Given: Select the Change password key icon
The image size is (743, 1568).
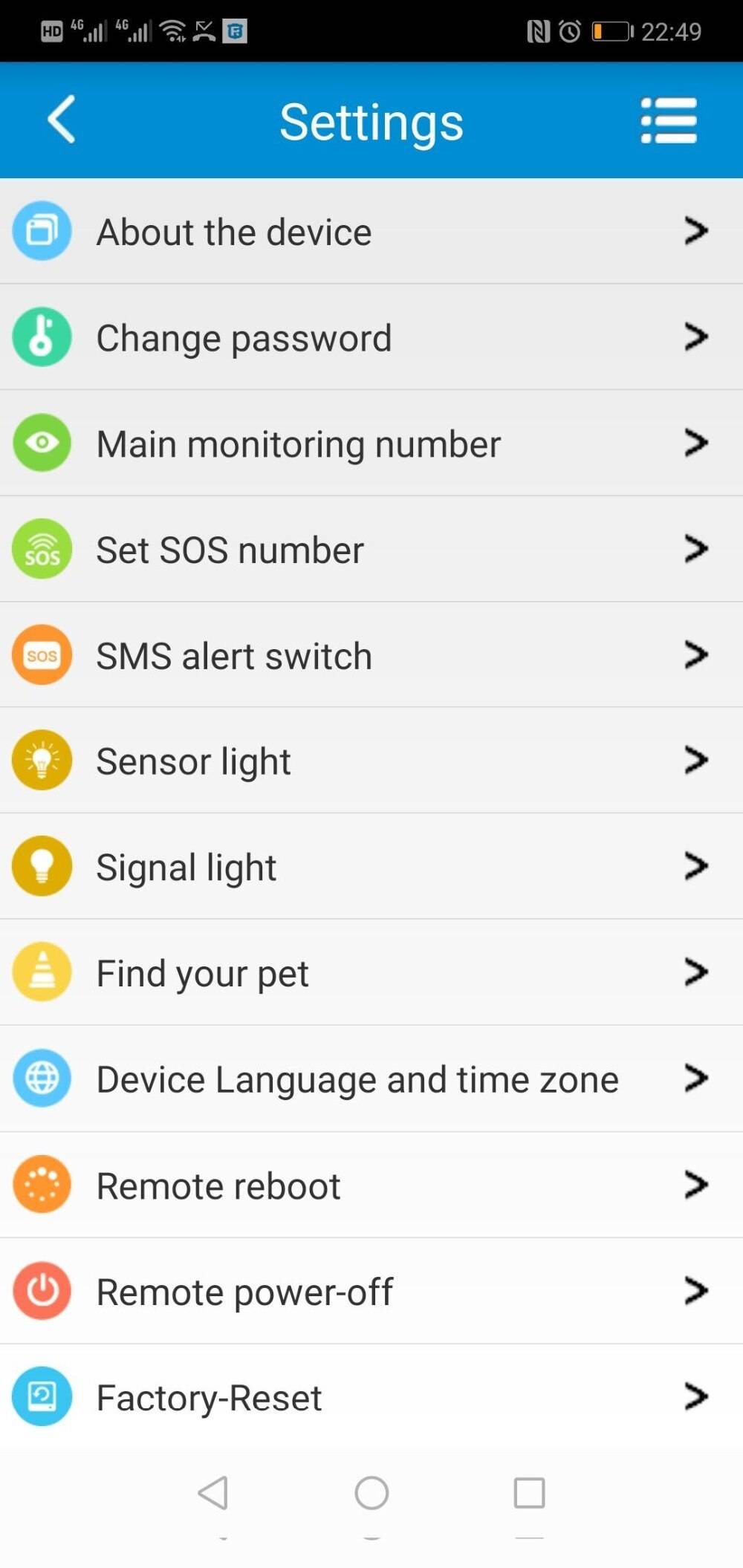Looking at the screenshot, I should 42,336.
